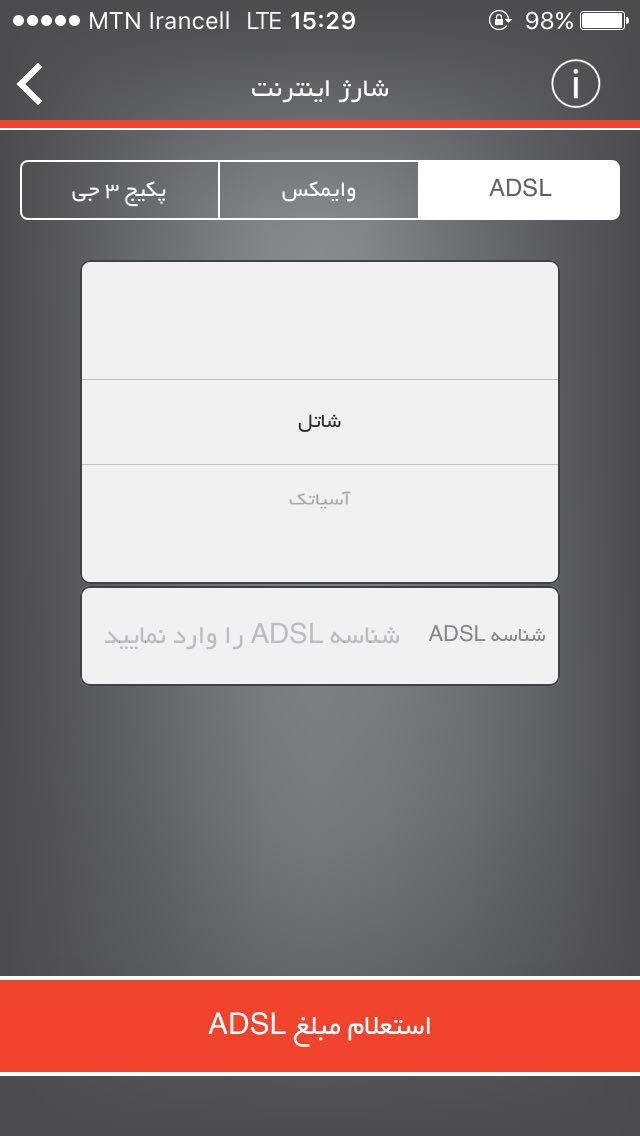Switch to the ADSL tab

pyautogui.click(x=519, y=189)
